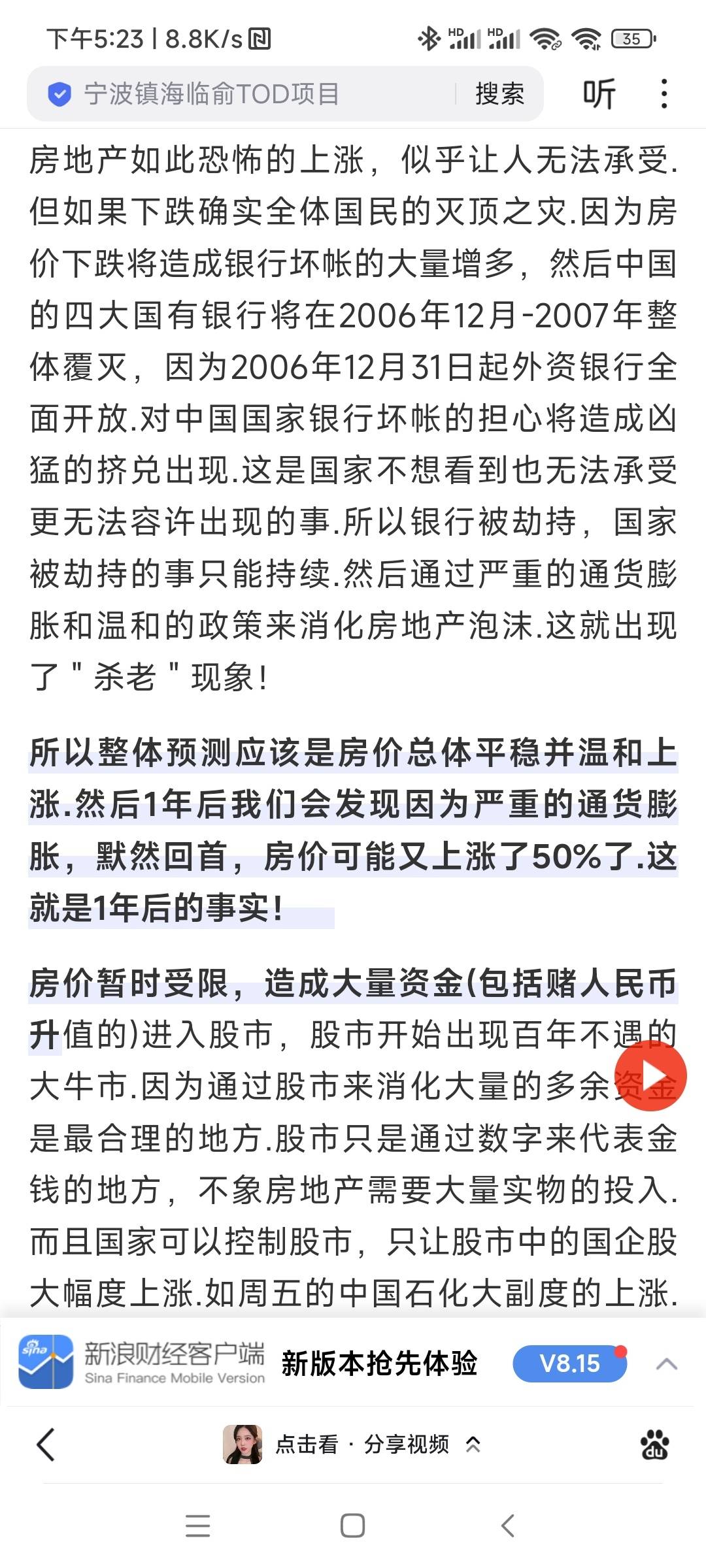Tap the address bar showing 宁波镇海临俞TOD项目
Viewport: 706px width, 1568px height.
coord(248,94)
